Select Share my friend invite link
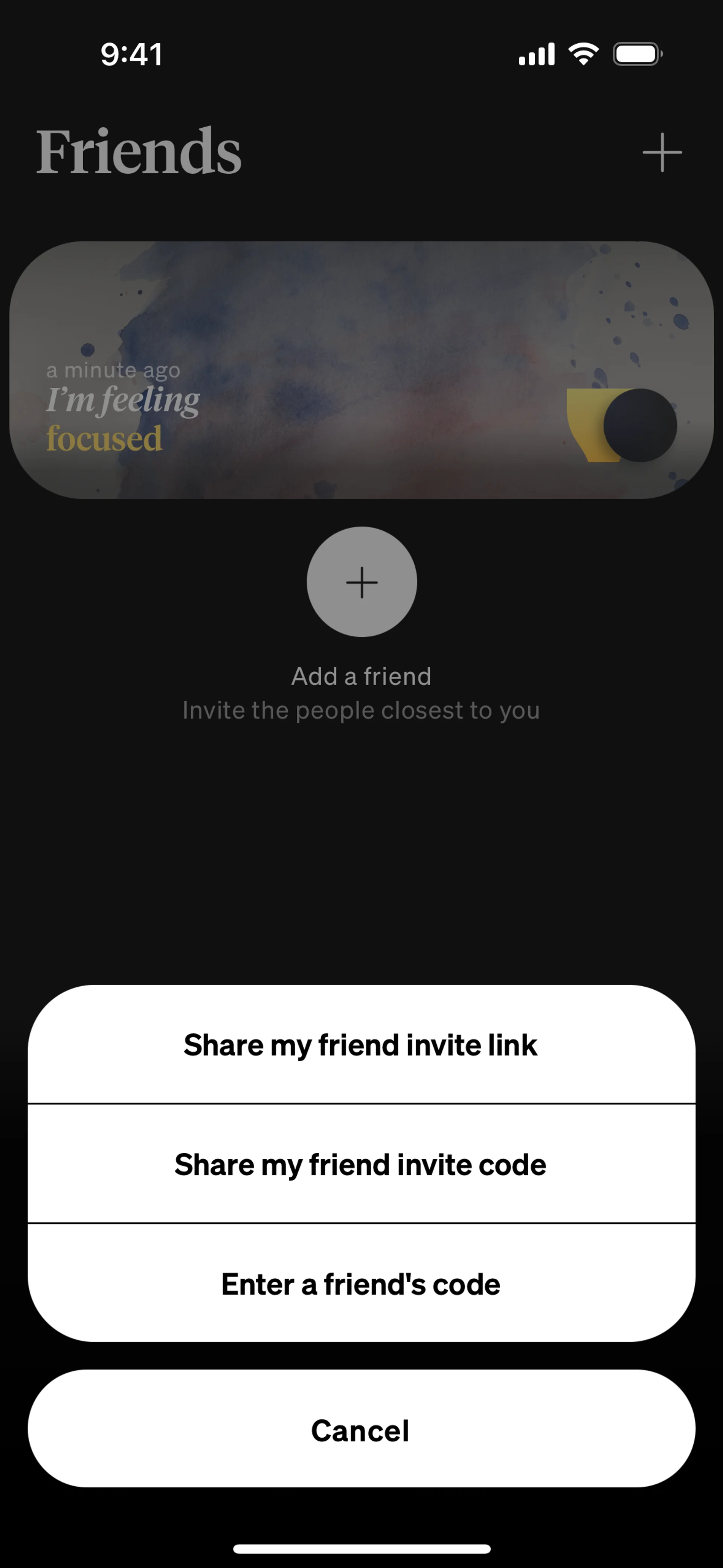Image resolution: width=723 pixels, height=1568 pixels. point(361,1045)
